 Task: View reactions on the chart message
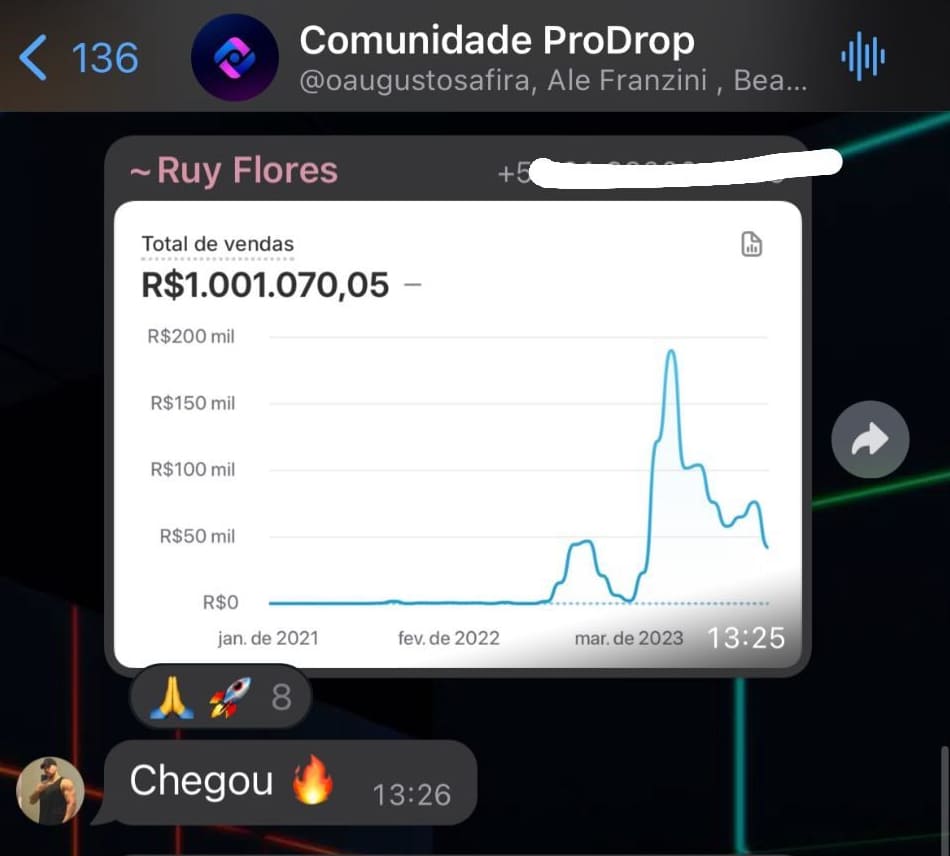[x=220, y=697]
